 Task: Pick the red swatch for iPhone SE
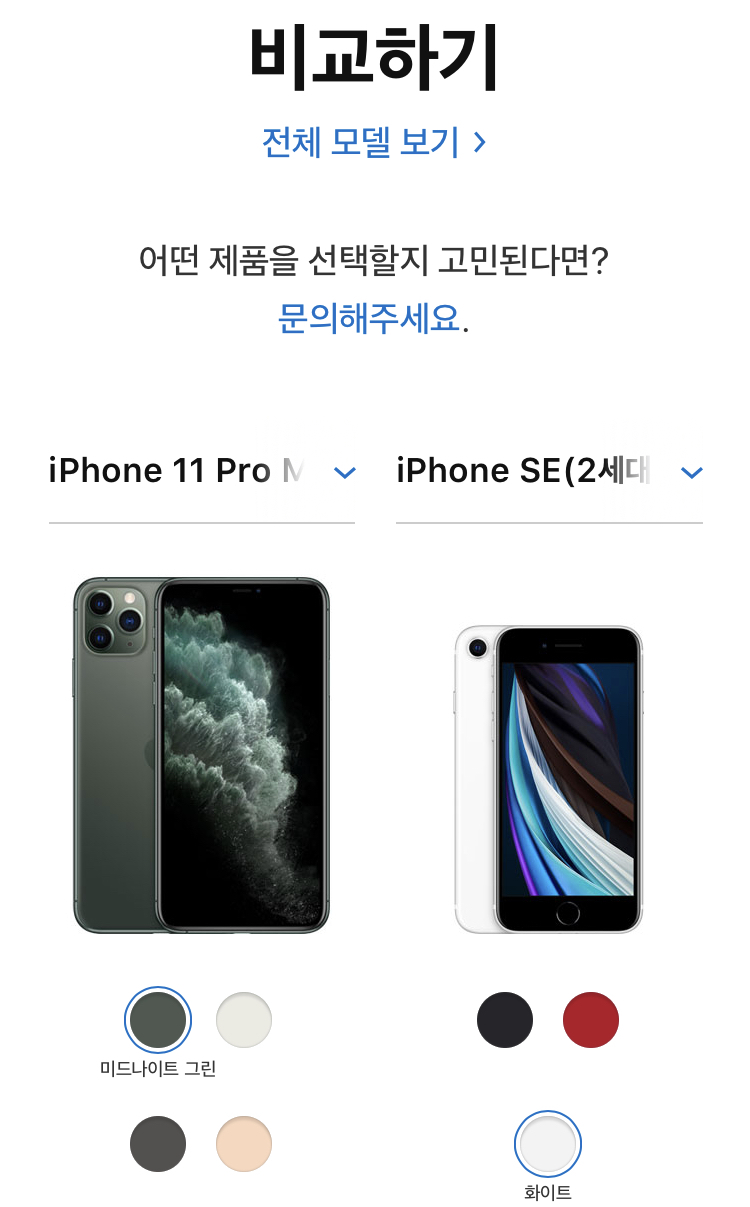[591, 1020]
